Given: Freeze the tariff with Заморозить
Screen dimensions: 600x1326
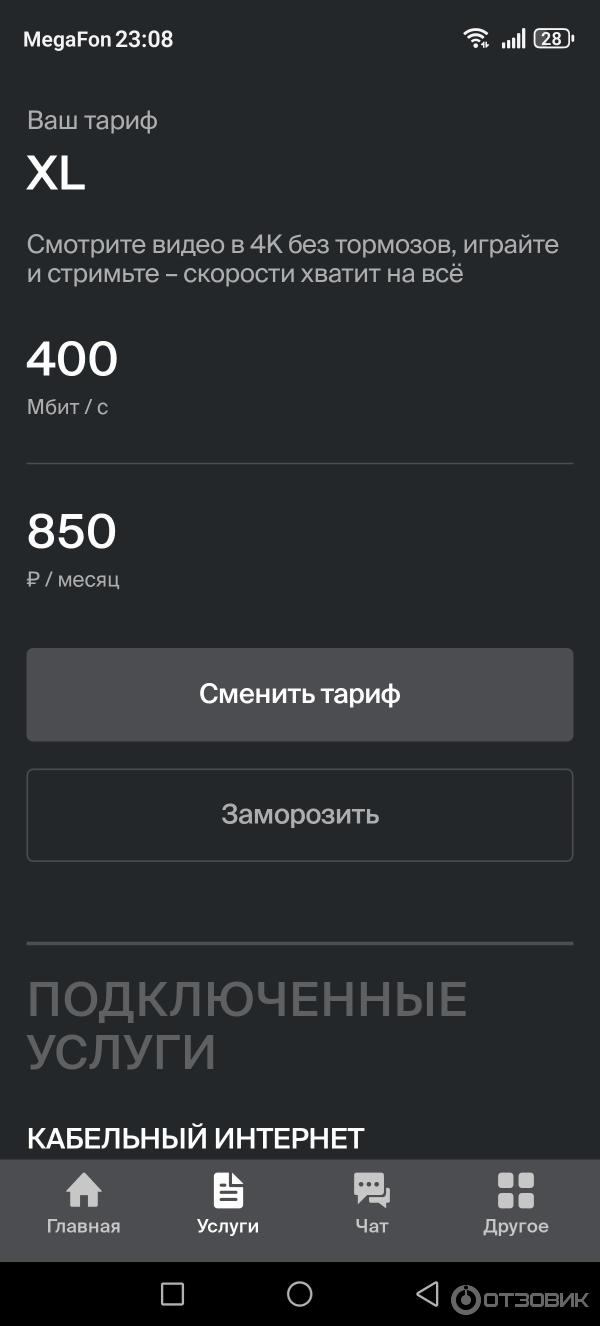Looking at the screenshot, I should (300, 814).
